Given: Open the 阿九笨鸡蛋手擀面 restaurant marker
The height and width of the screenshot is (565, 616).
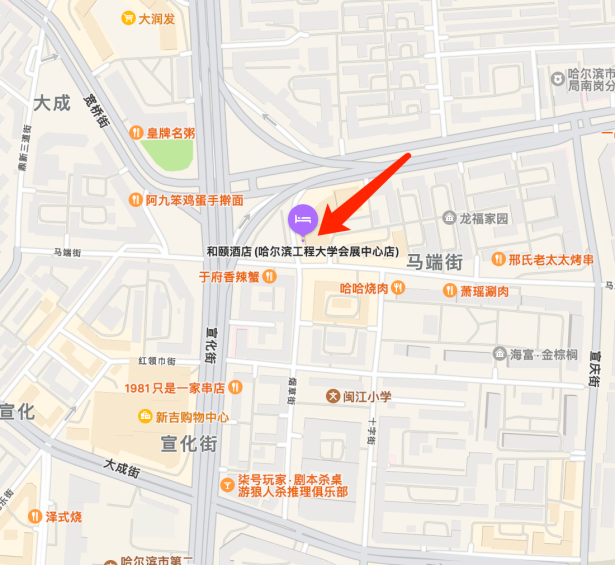Looking at the screenshot, I should 135,200.
